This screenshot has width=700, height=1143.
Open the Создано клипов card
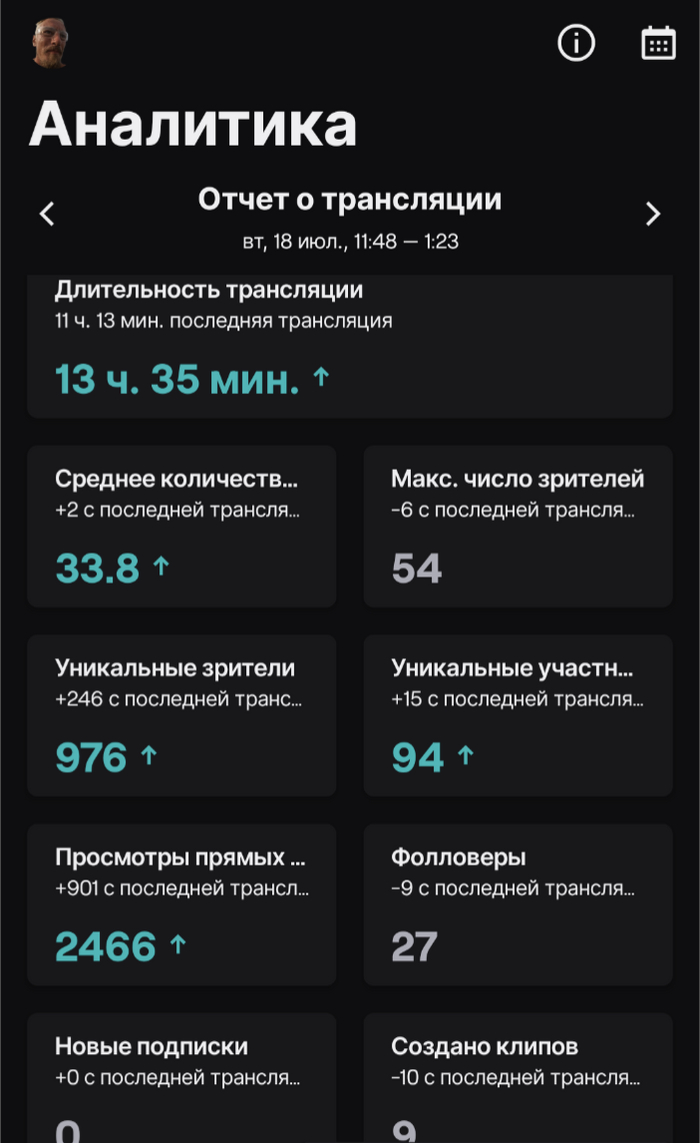click(518, 1078)
